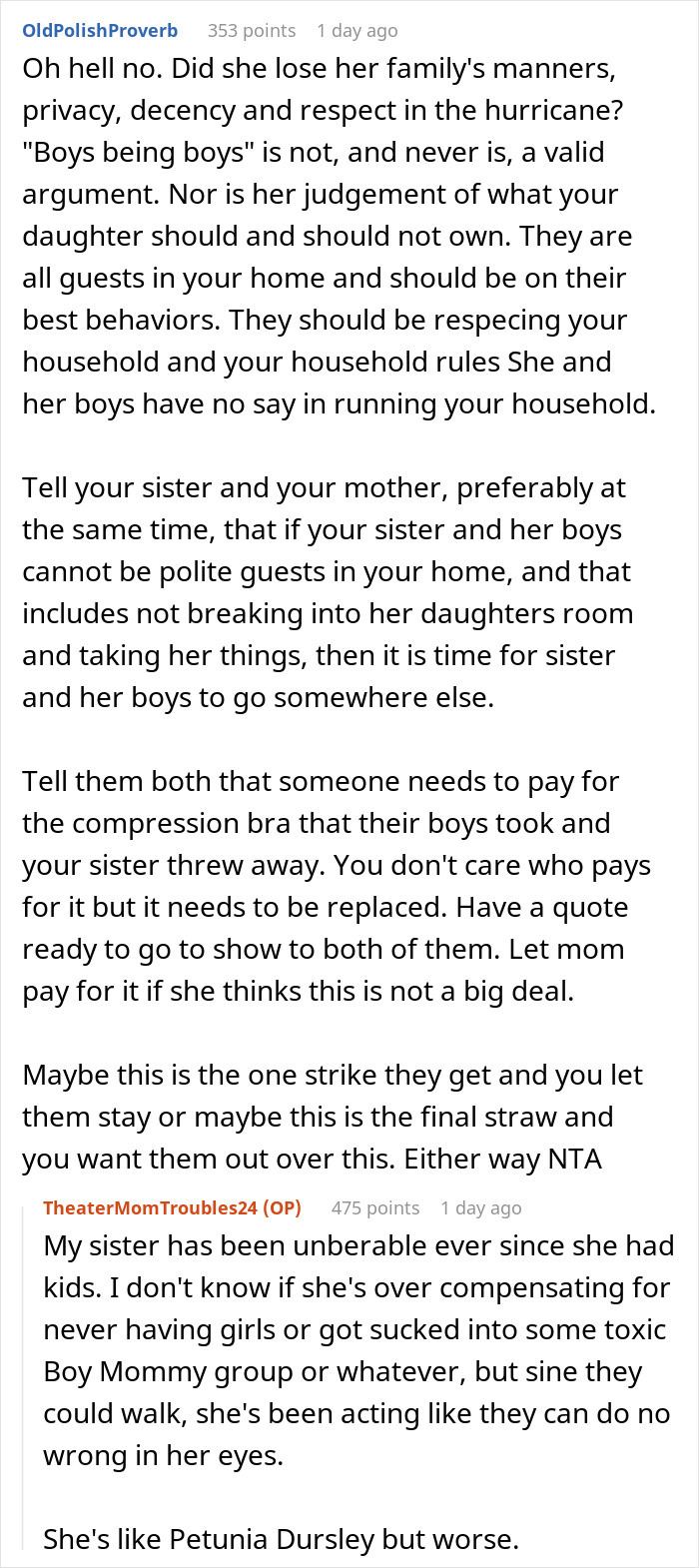
Task: Open OldPolishProverb's user profile
Action: (100, 30)
